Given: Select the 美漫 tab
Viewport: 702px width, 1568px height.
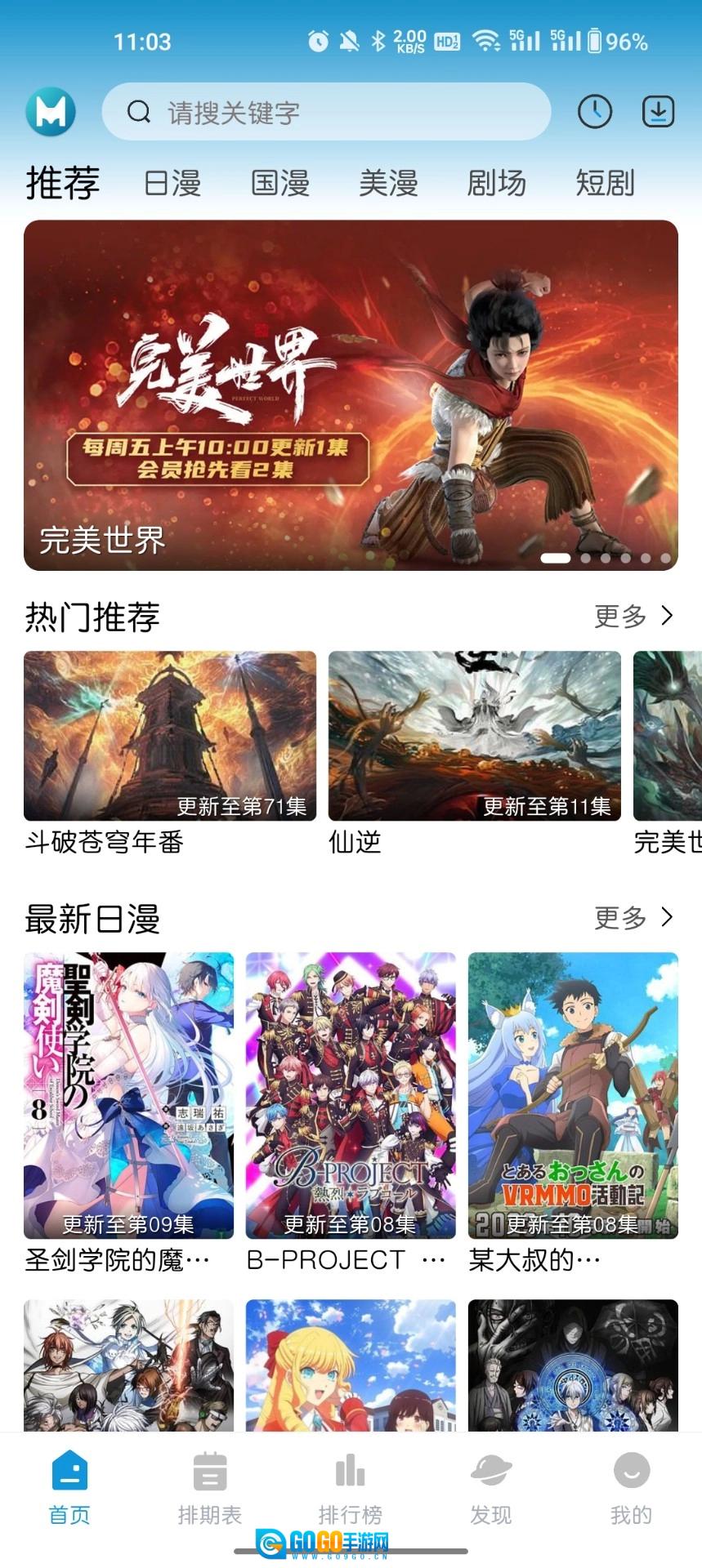Looking at the screenshot, I should [x=388, y=183].
